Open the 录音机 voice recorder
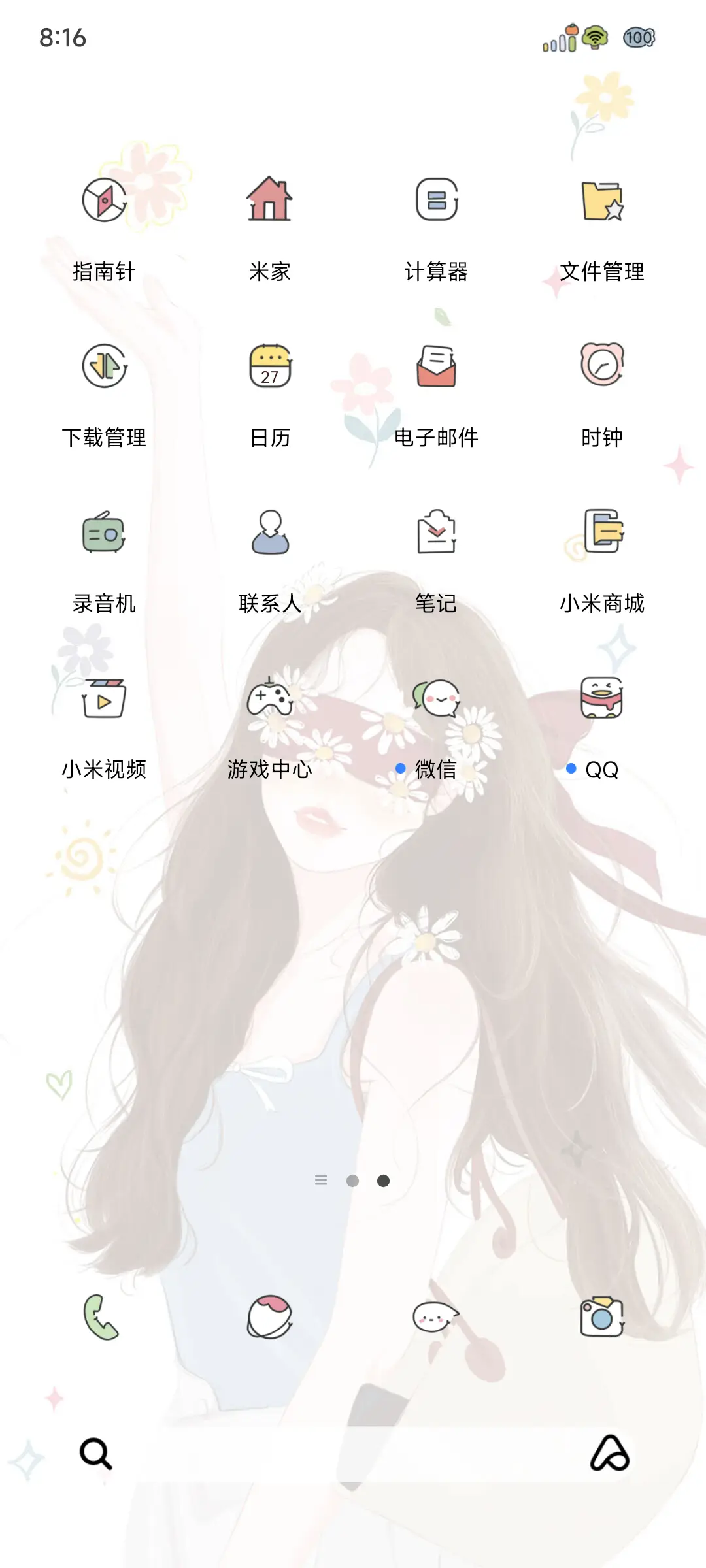The image size is (706, 1568). pos(105,532)
